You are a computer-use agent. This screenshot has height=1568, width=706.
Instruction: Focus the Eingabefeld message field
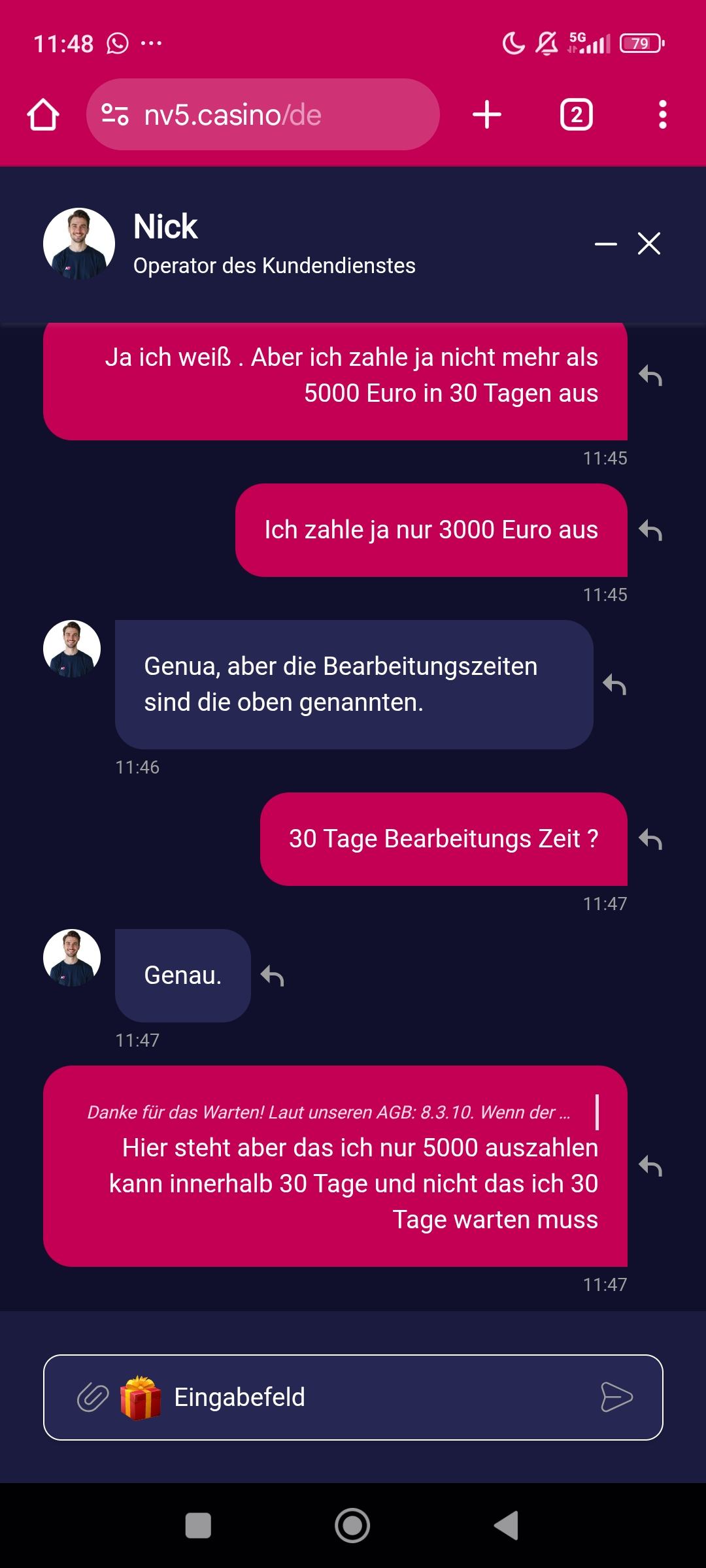click(x=379, y=1397)
